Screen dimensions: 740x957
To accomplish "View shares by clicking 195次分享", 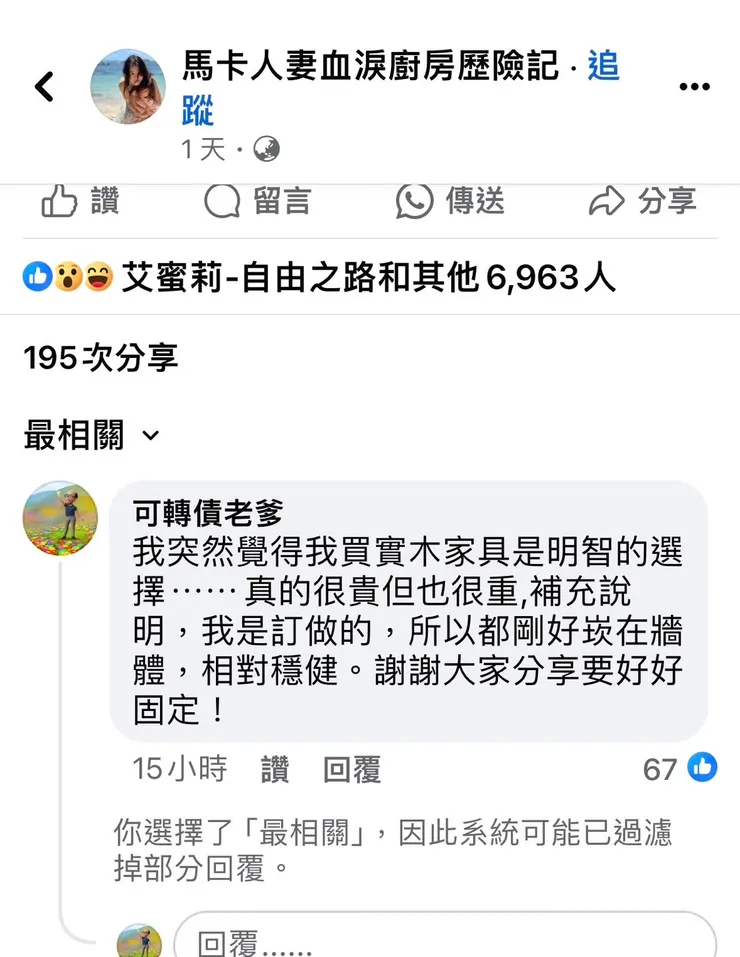I will (x=98, y=357).
